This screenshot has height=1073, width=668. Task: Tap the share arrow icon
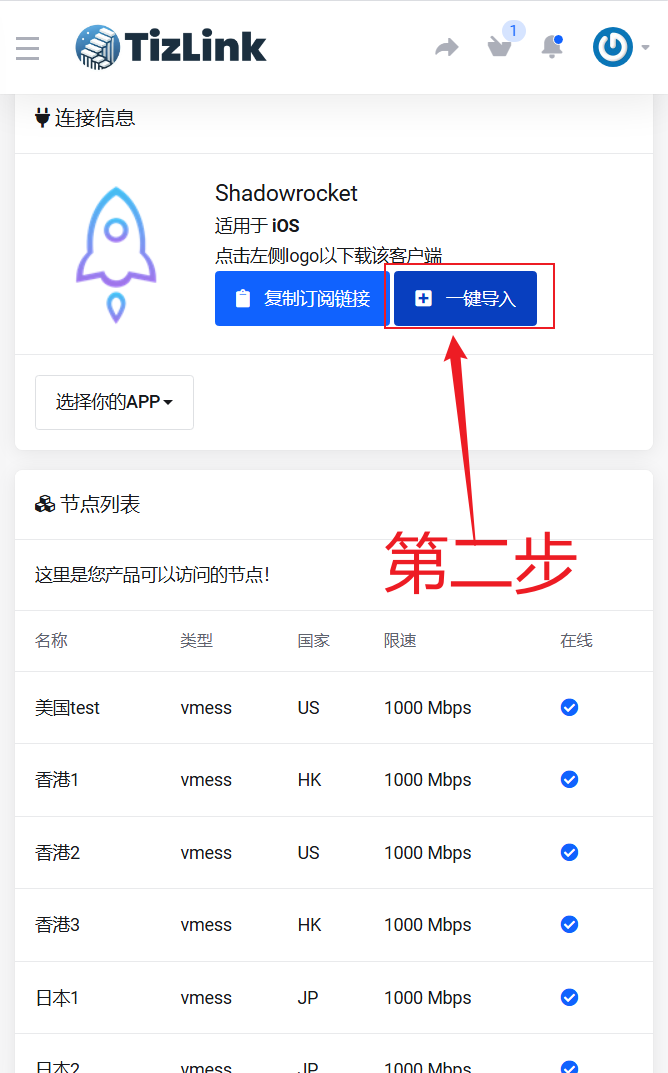tap(447, 47)
